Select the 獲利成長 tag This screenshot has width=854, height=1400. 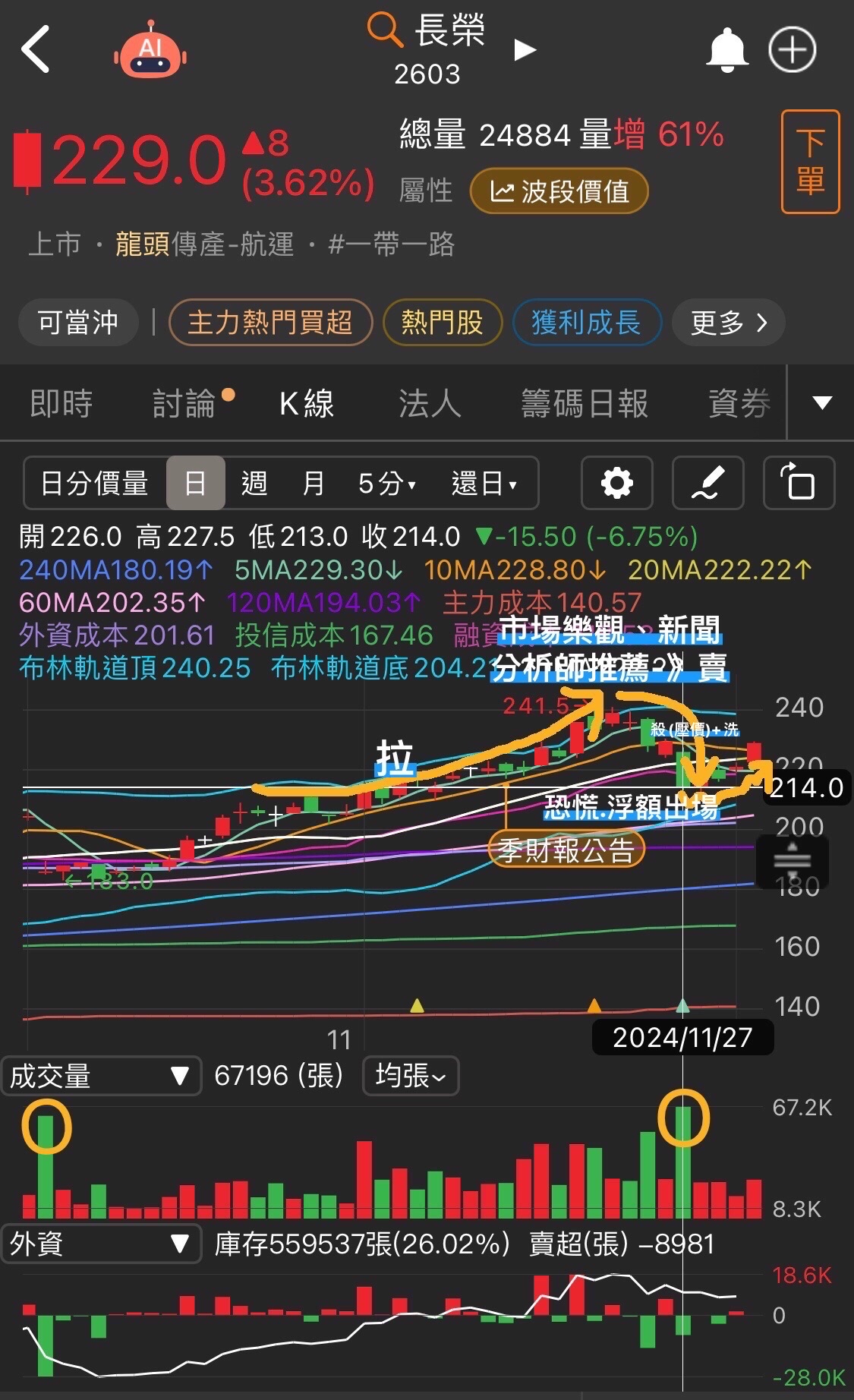[586, 323]
